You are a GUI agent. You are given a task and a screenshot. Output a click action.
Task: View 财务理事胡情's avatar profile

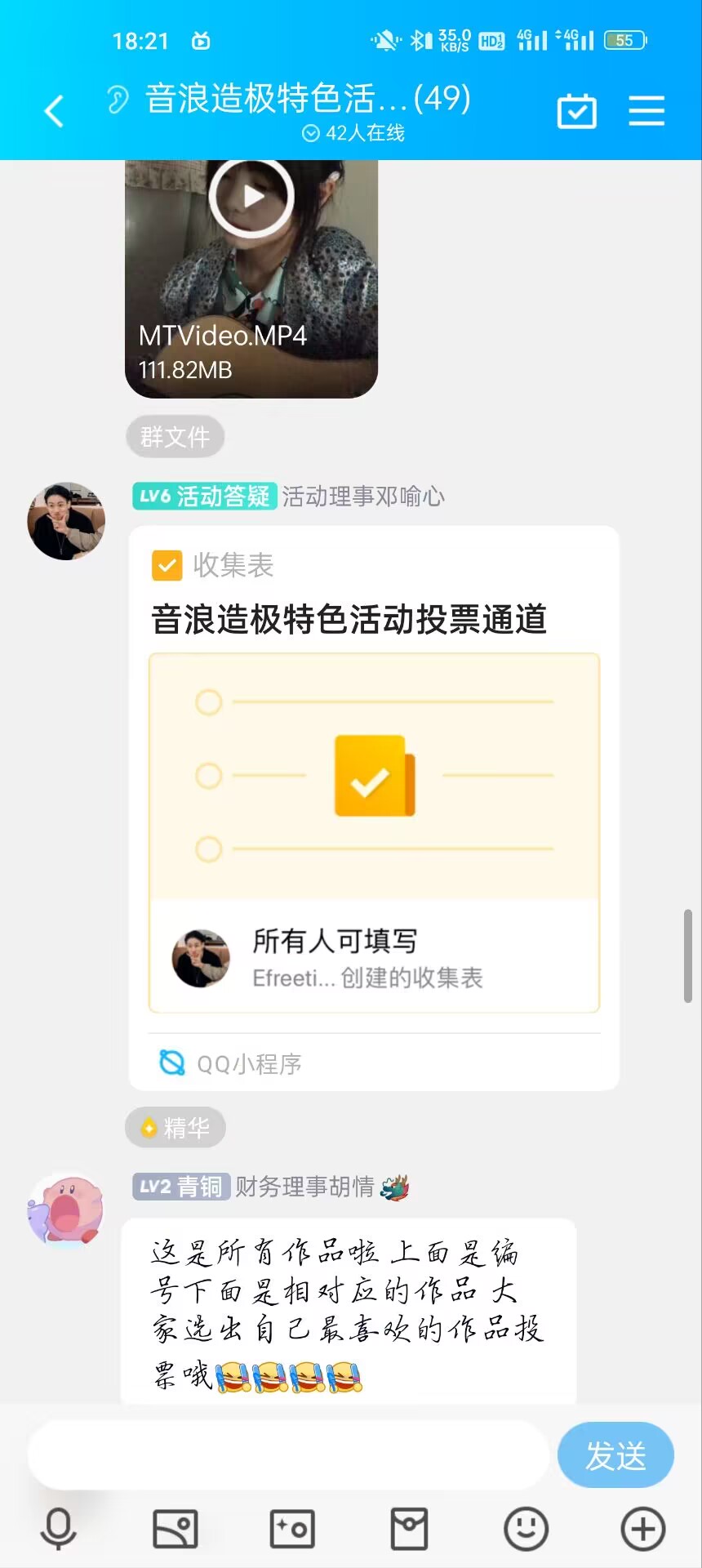click(x=66, y=1210)
